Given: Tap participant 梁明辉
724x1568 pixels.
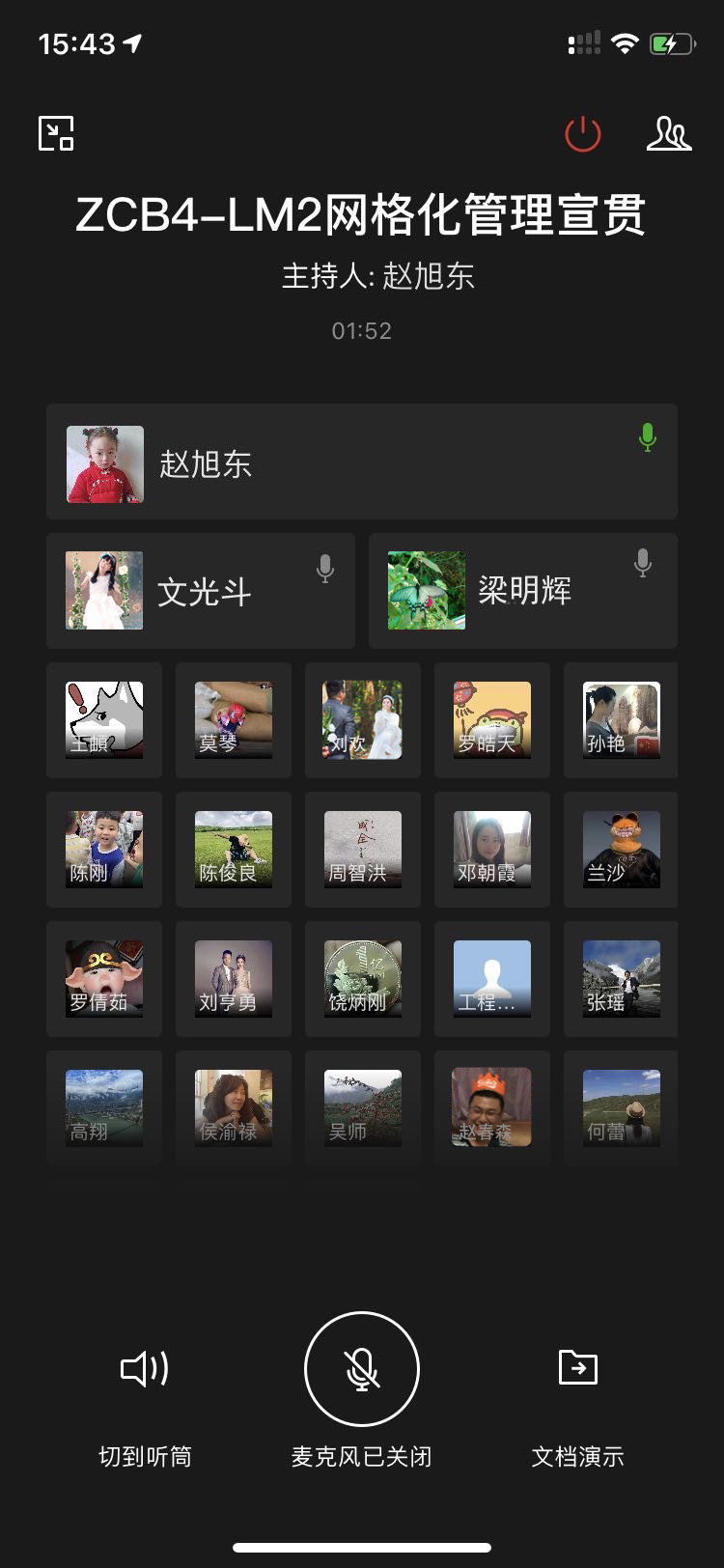Looking at the screenshot, I should (x=523, y=591).
